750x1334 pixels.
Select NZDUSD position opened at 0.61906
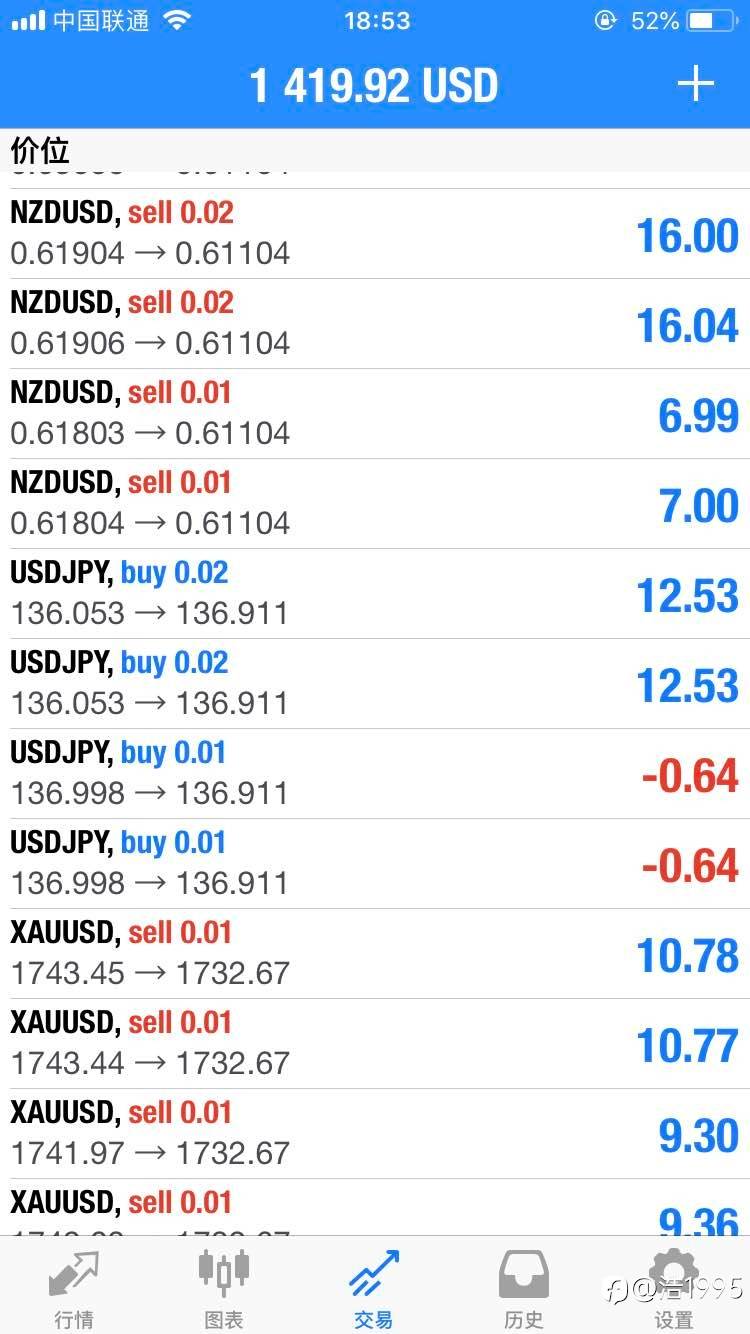(x=375, y=323)
